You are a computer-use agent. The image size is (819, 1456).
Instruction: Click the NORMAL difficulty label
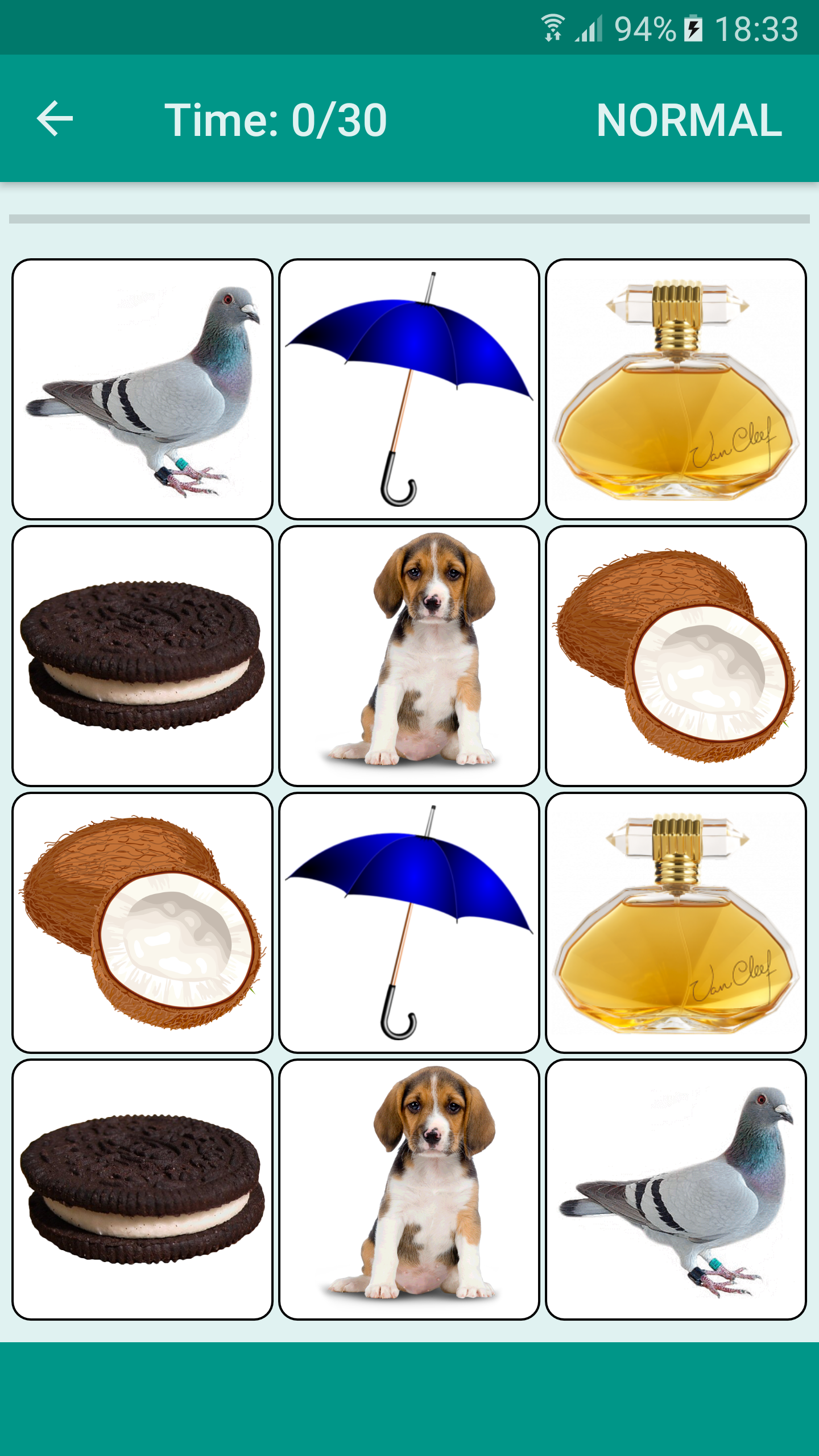(690, 119)
